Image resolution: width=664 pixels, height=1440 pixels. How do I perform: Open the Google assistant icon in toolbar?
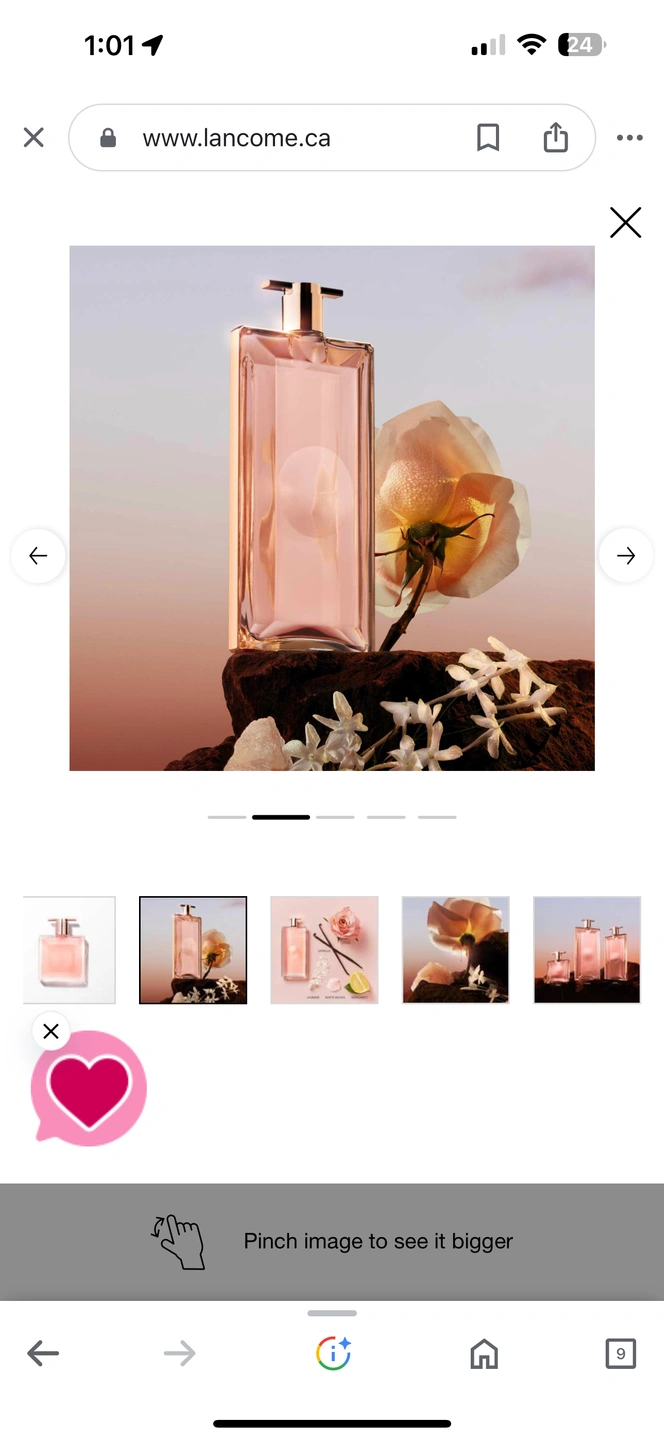[332, 1354]
